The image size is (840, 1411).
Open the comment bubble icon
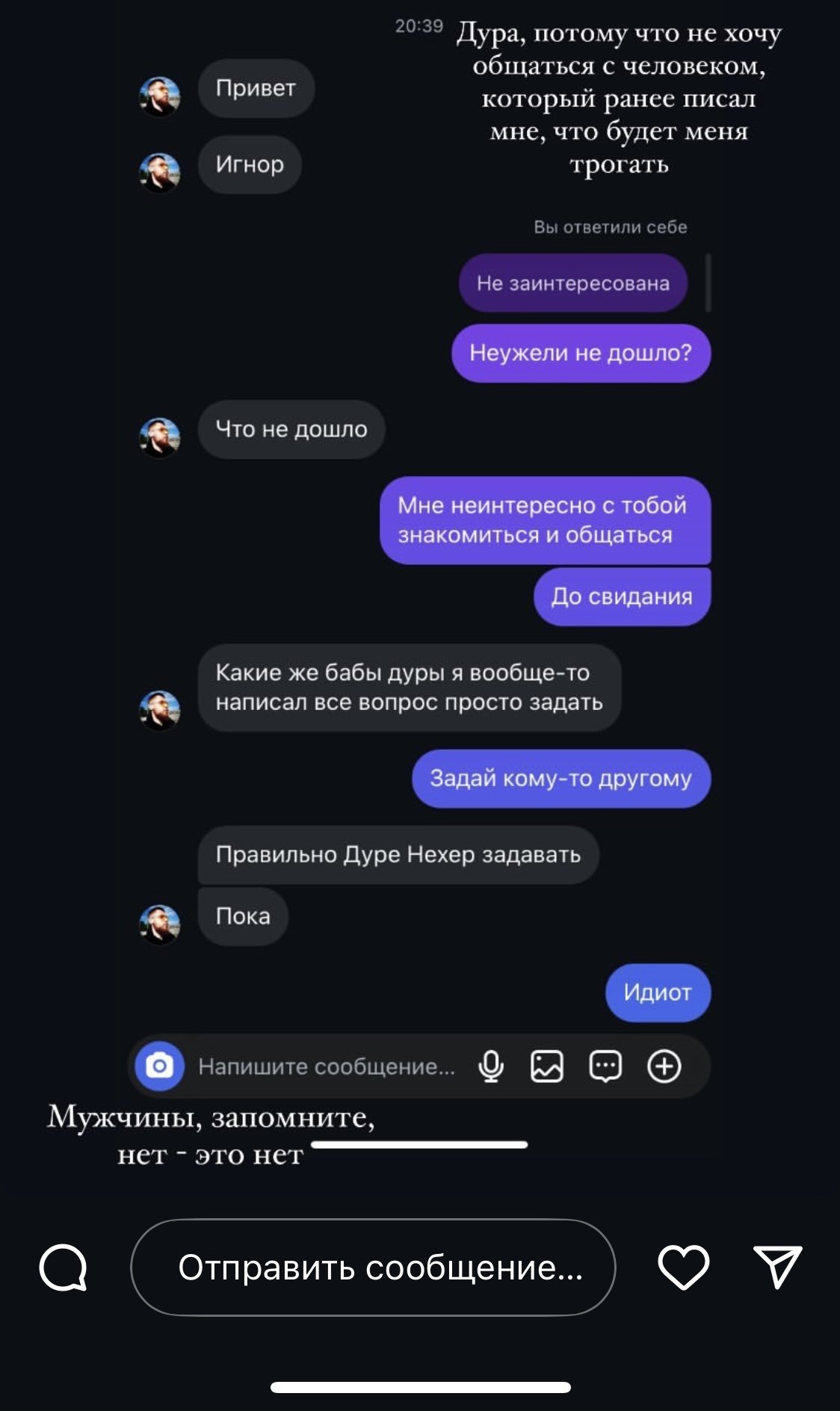[64, 1268]
